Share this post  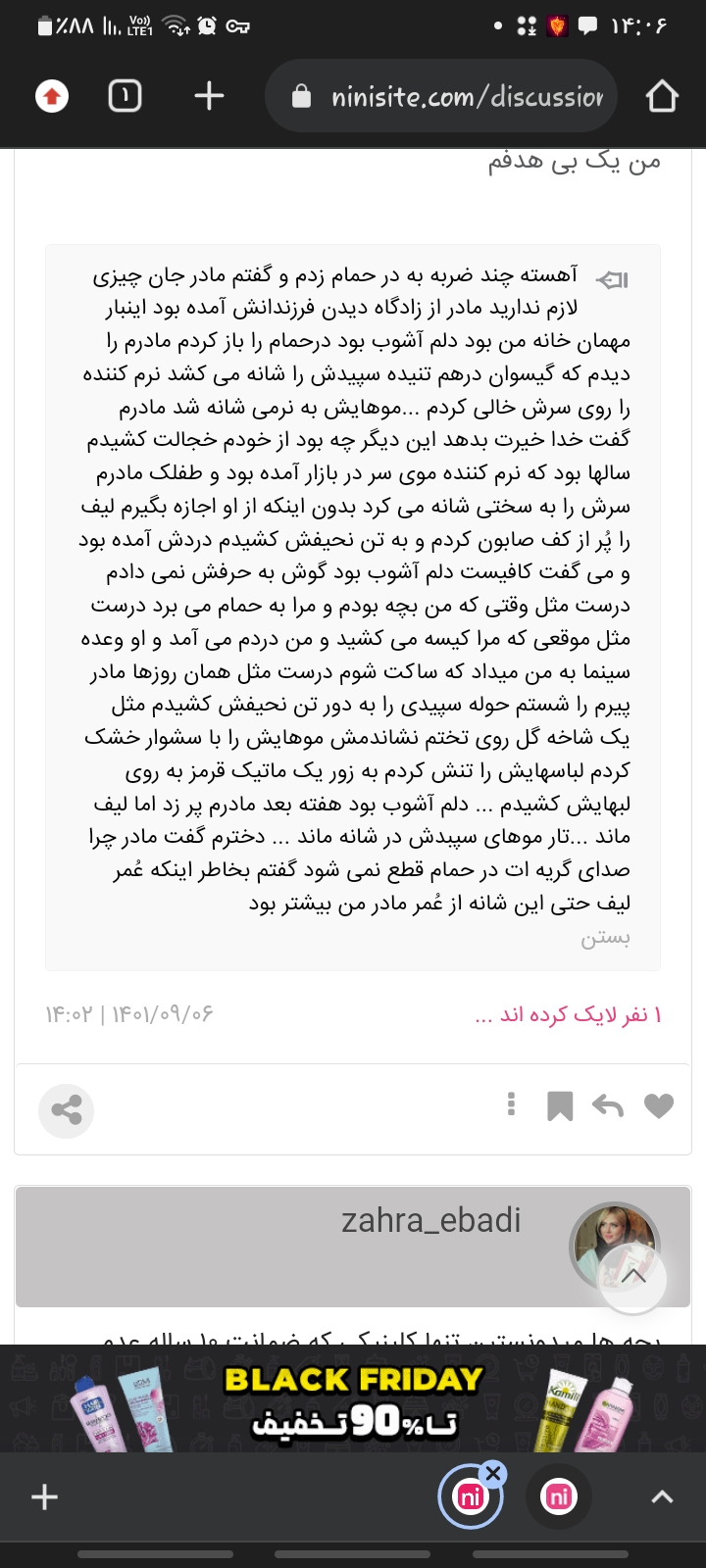pos(67,1110)
